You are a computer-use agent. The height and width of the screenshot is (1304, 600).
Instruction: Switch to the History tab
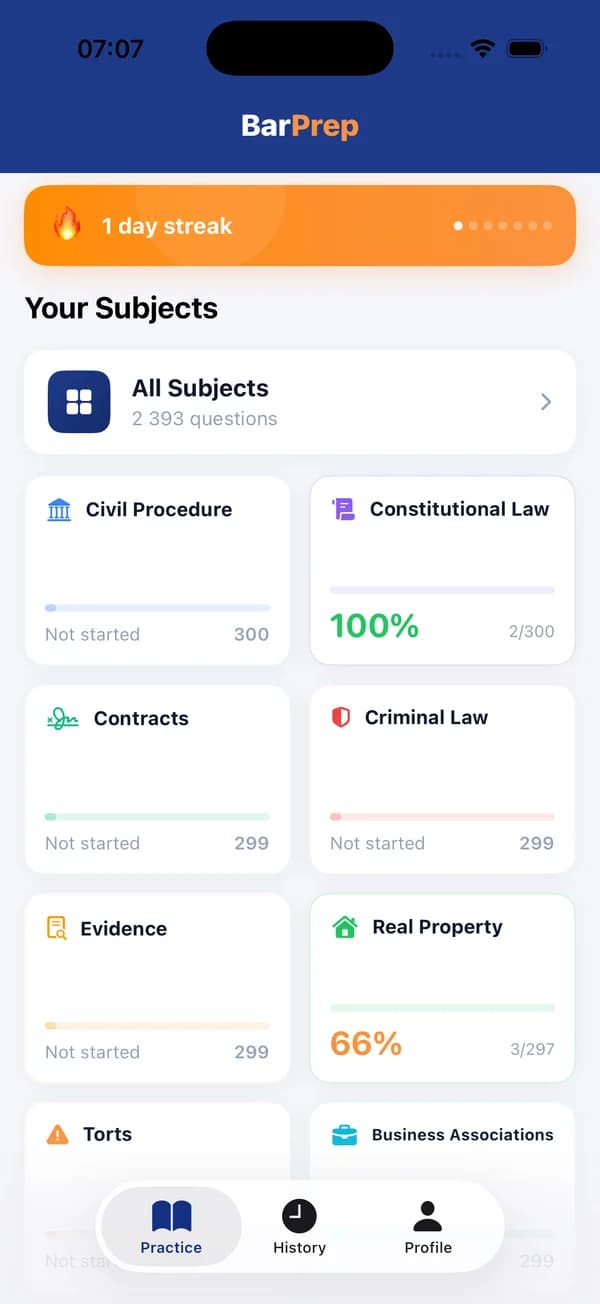(299, 1228)
